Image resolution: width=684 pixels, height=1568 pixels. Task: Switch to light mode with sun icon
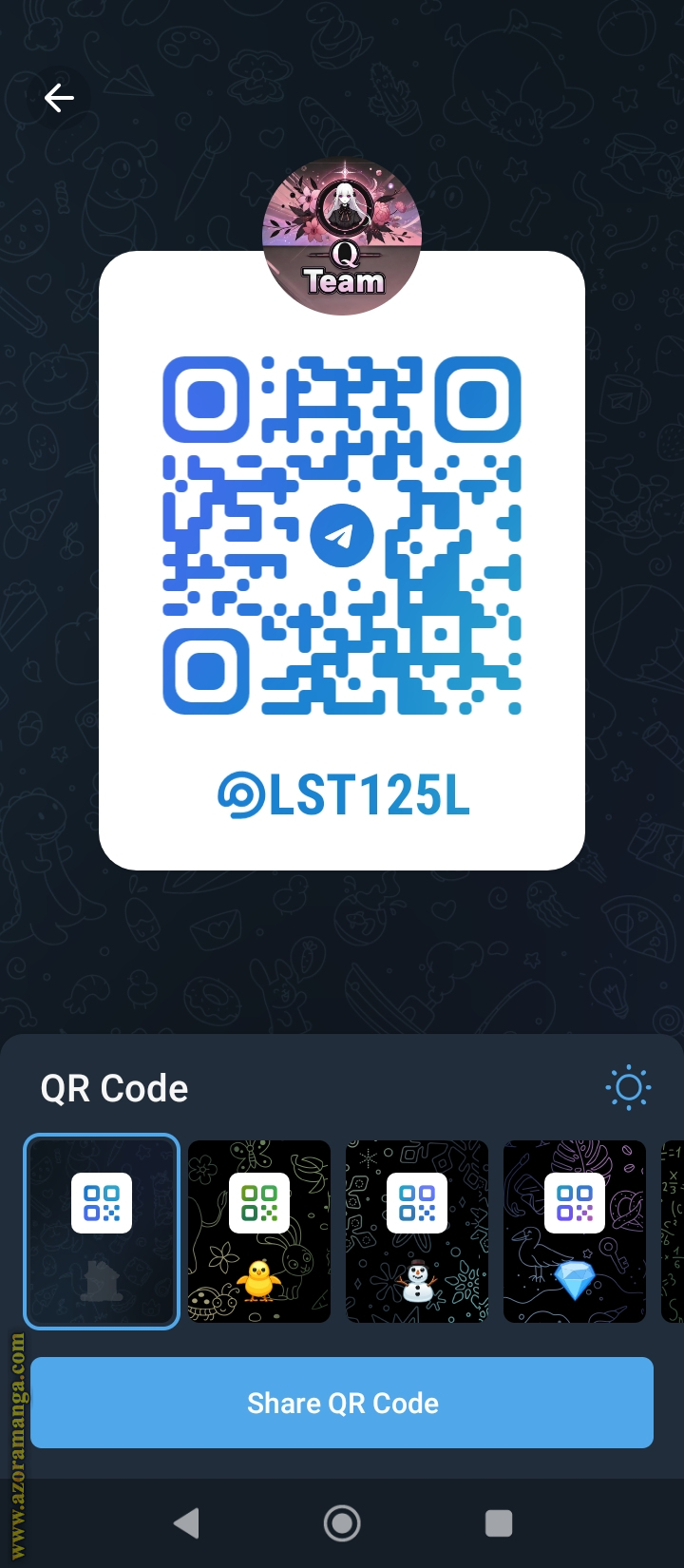click(628, 1088)
